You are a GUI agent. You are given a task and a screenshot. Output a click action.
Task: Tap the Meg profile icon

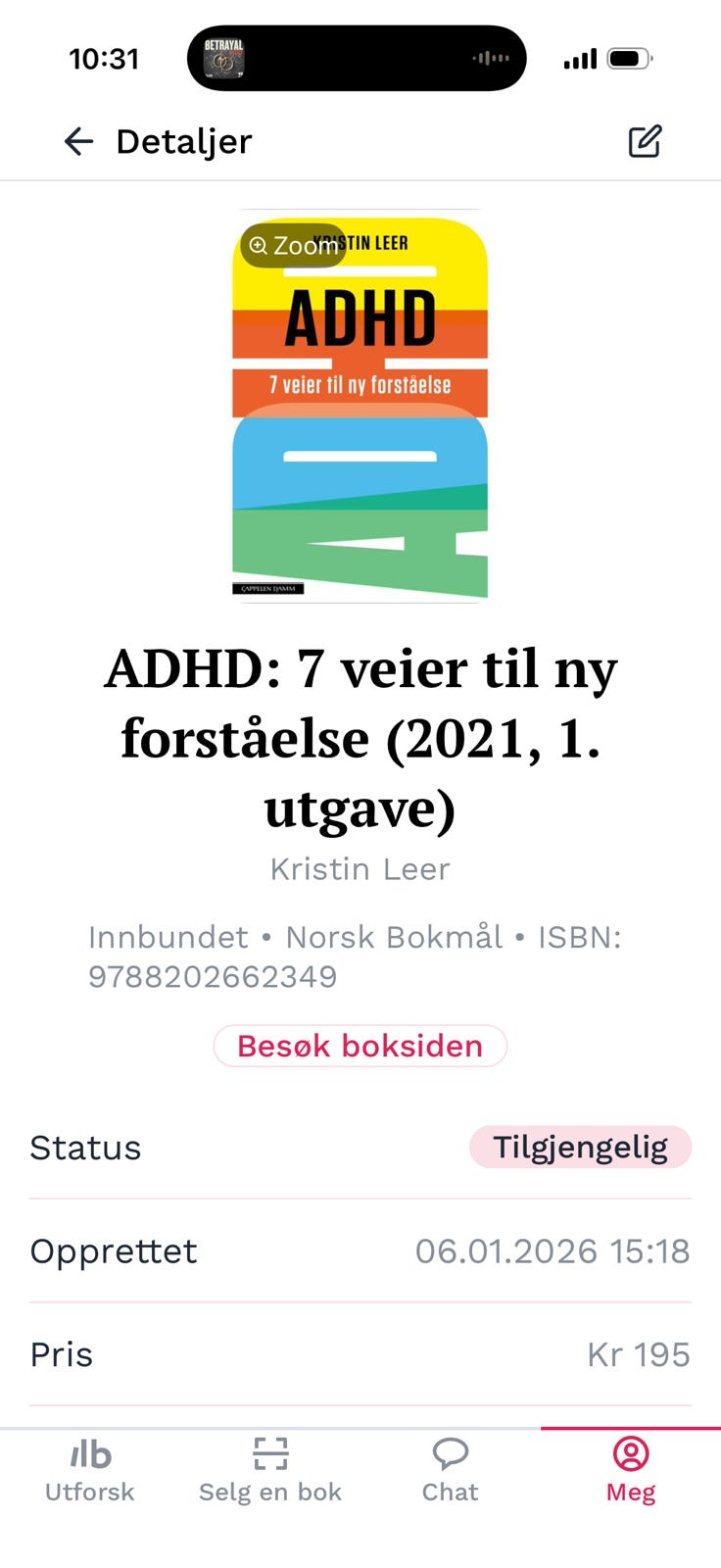coord(630,1454)
